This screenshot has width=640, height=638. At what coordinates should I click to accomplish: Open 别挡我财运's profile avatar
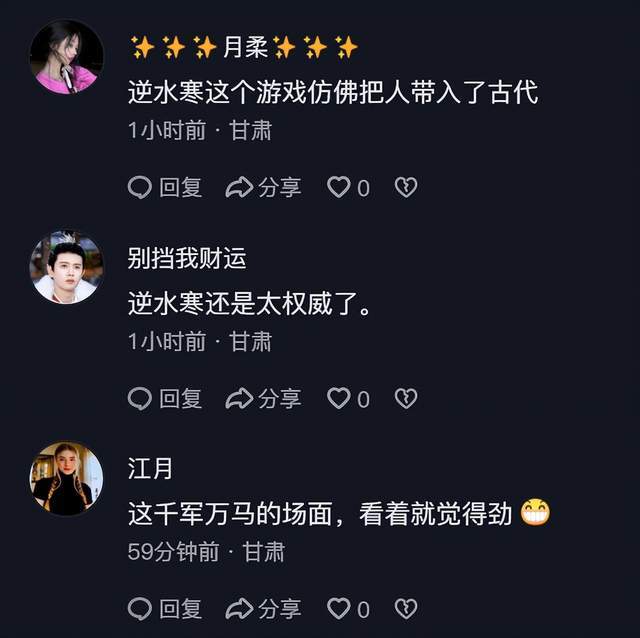(67, 268)
